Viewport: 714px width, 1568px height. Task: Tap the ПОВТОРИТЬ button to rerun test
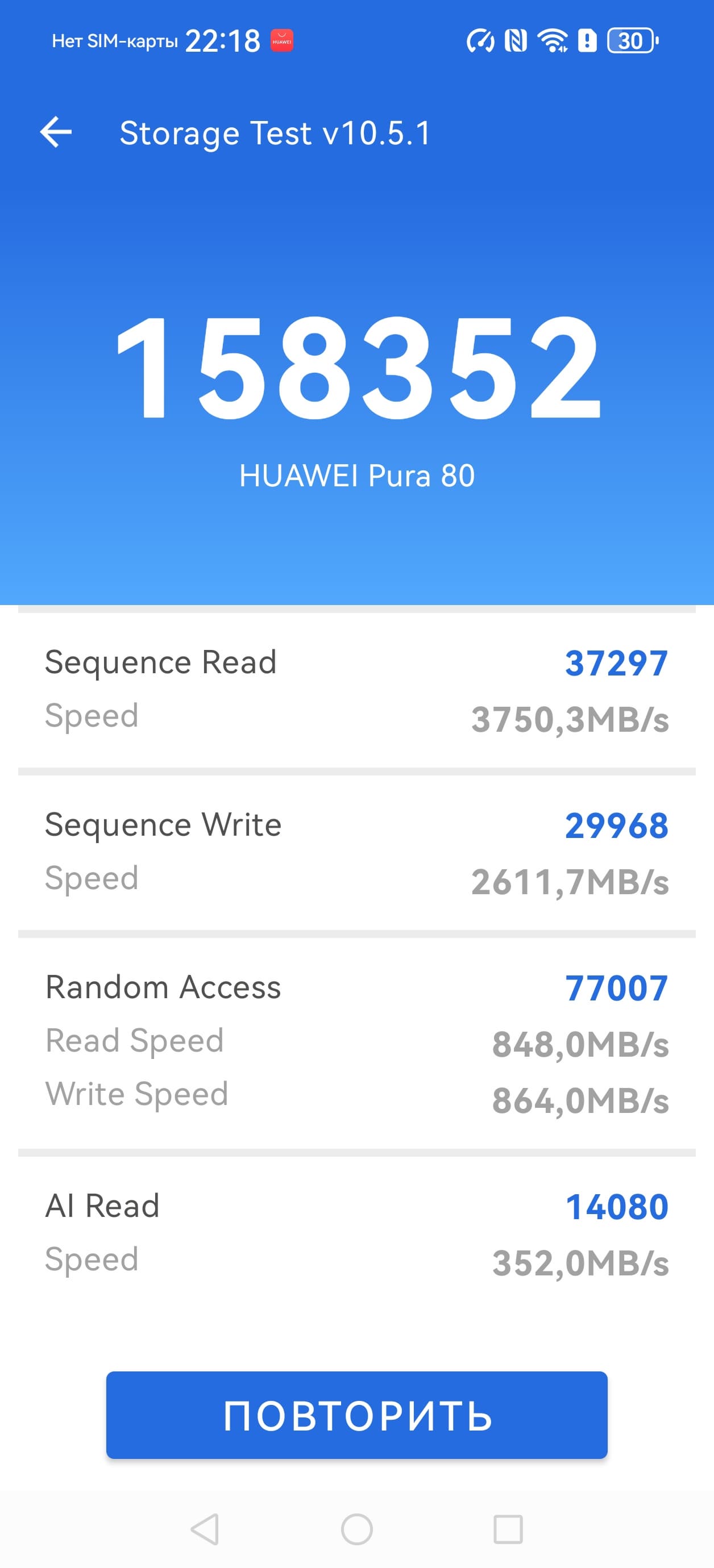[x=357, y=1415]
